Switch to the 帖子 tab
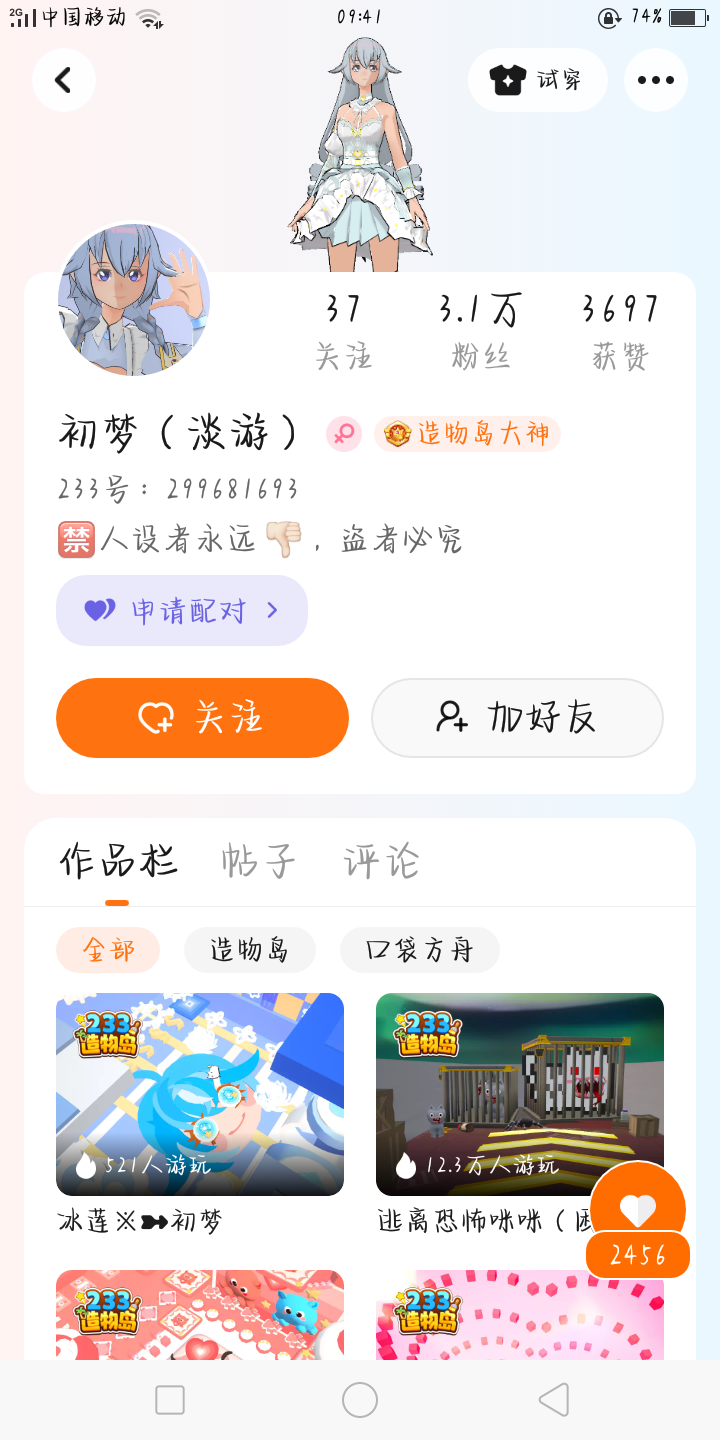Viewport: 720px width, 1440px height. (258, 861)
